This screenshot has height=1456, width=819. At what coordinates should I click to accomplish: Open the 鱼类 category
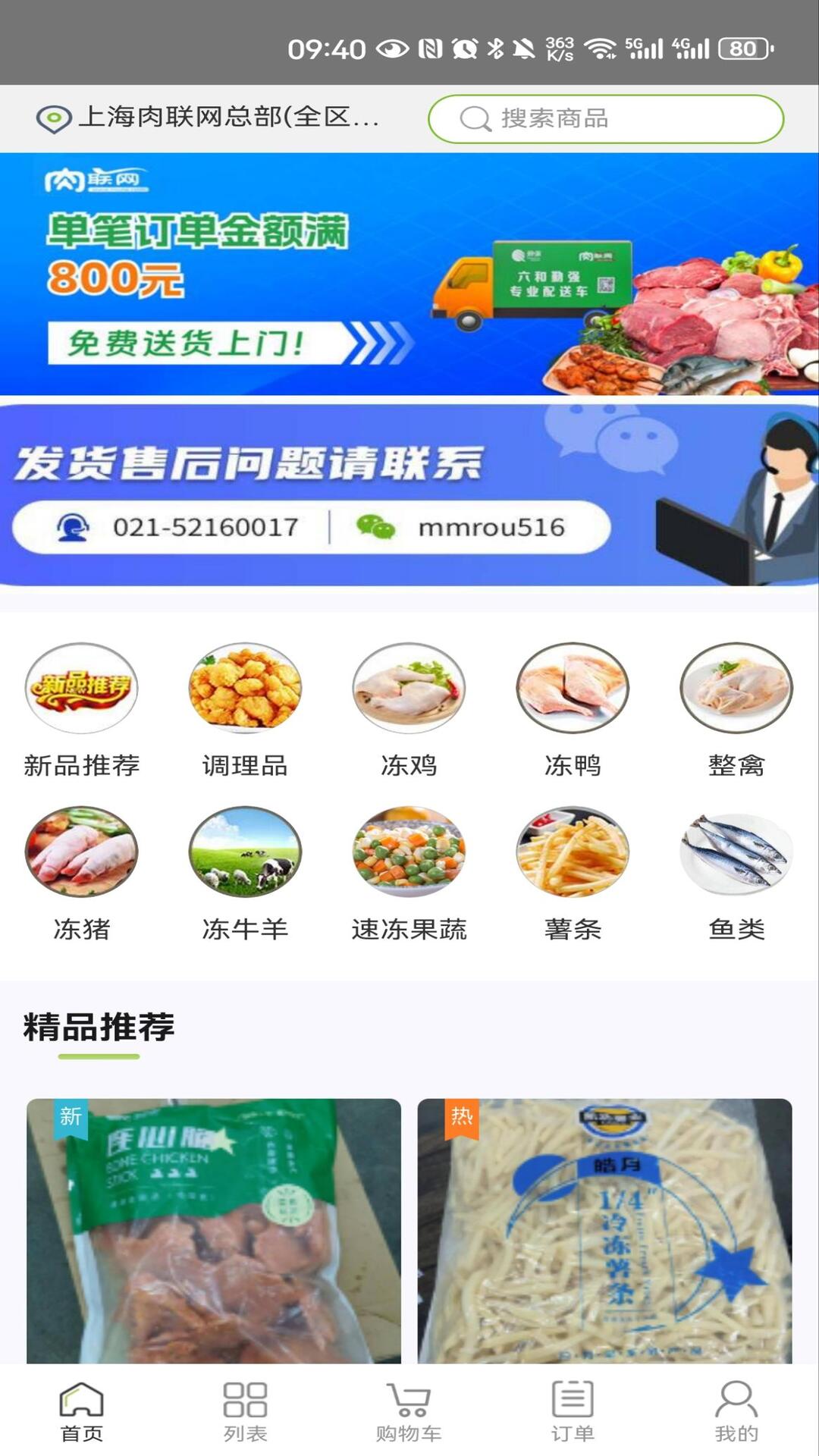click(x=736, y=872)
